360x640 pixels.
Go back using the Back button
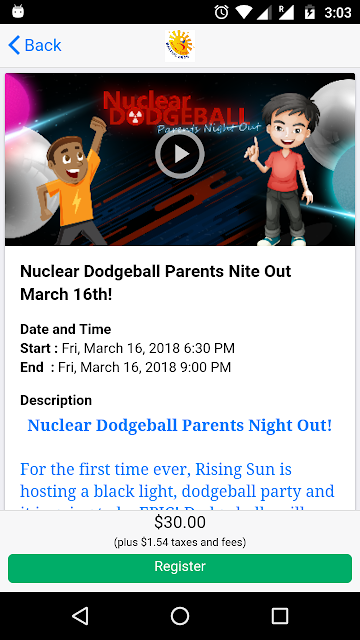pyautogui.click(x=35, y=45)
